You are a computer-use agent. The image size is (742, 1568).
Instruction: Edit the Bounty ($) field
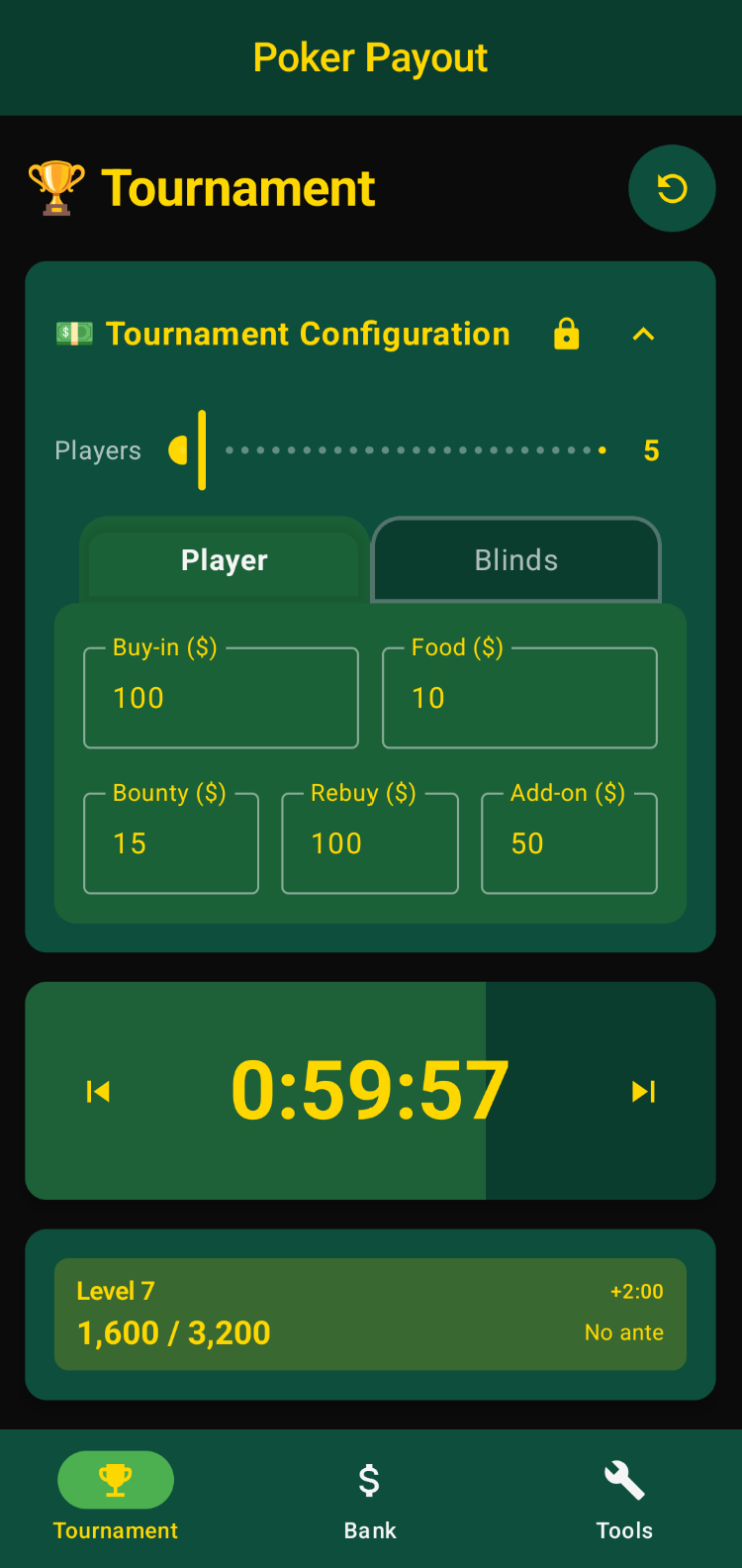point(171,843)
